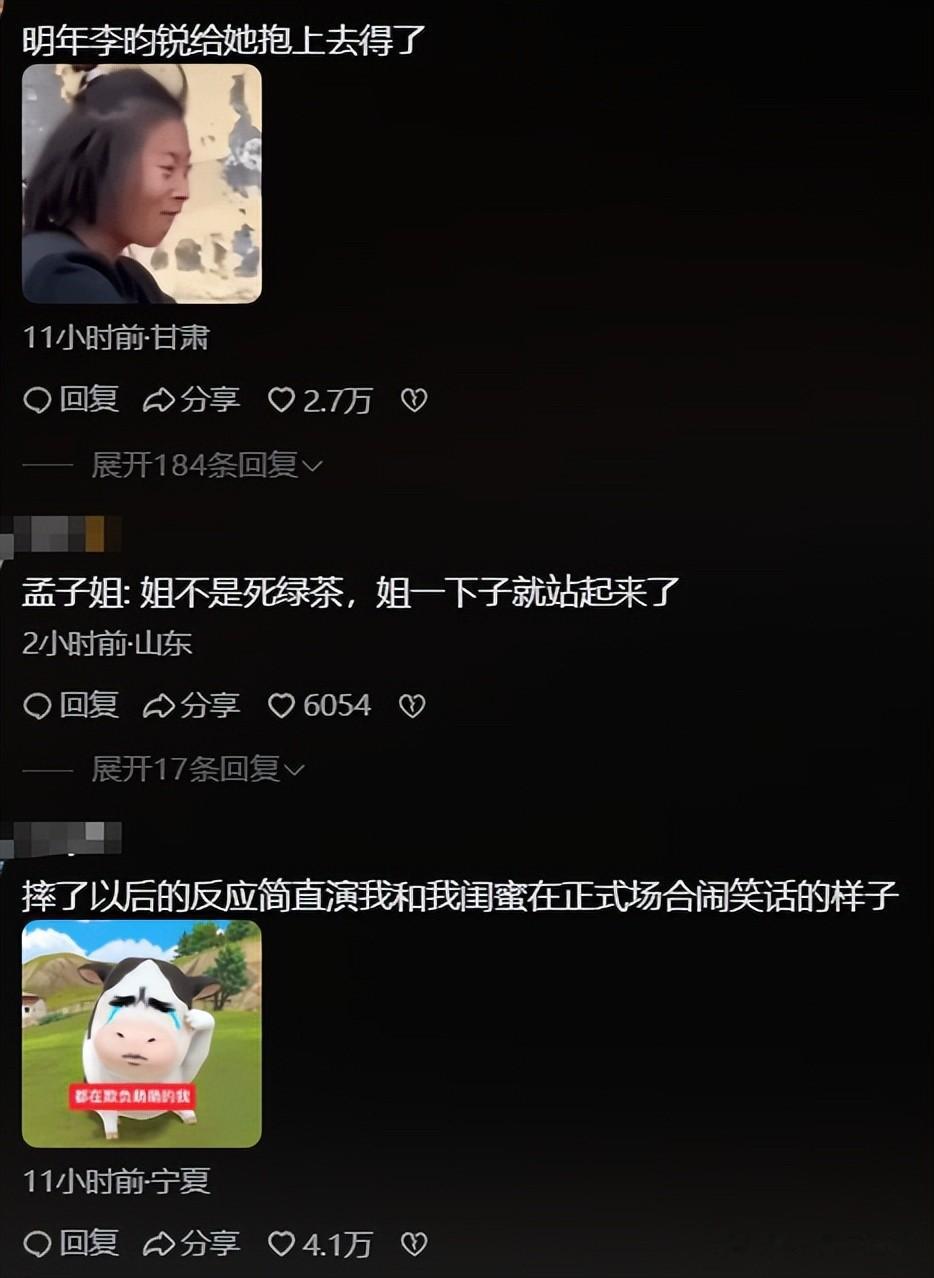The height and width of the screenshot is (1278, 934).
Task: Click the heart icon showing 2.7万 likes
Action: (281, 399)
